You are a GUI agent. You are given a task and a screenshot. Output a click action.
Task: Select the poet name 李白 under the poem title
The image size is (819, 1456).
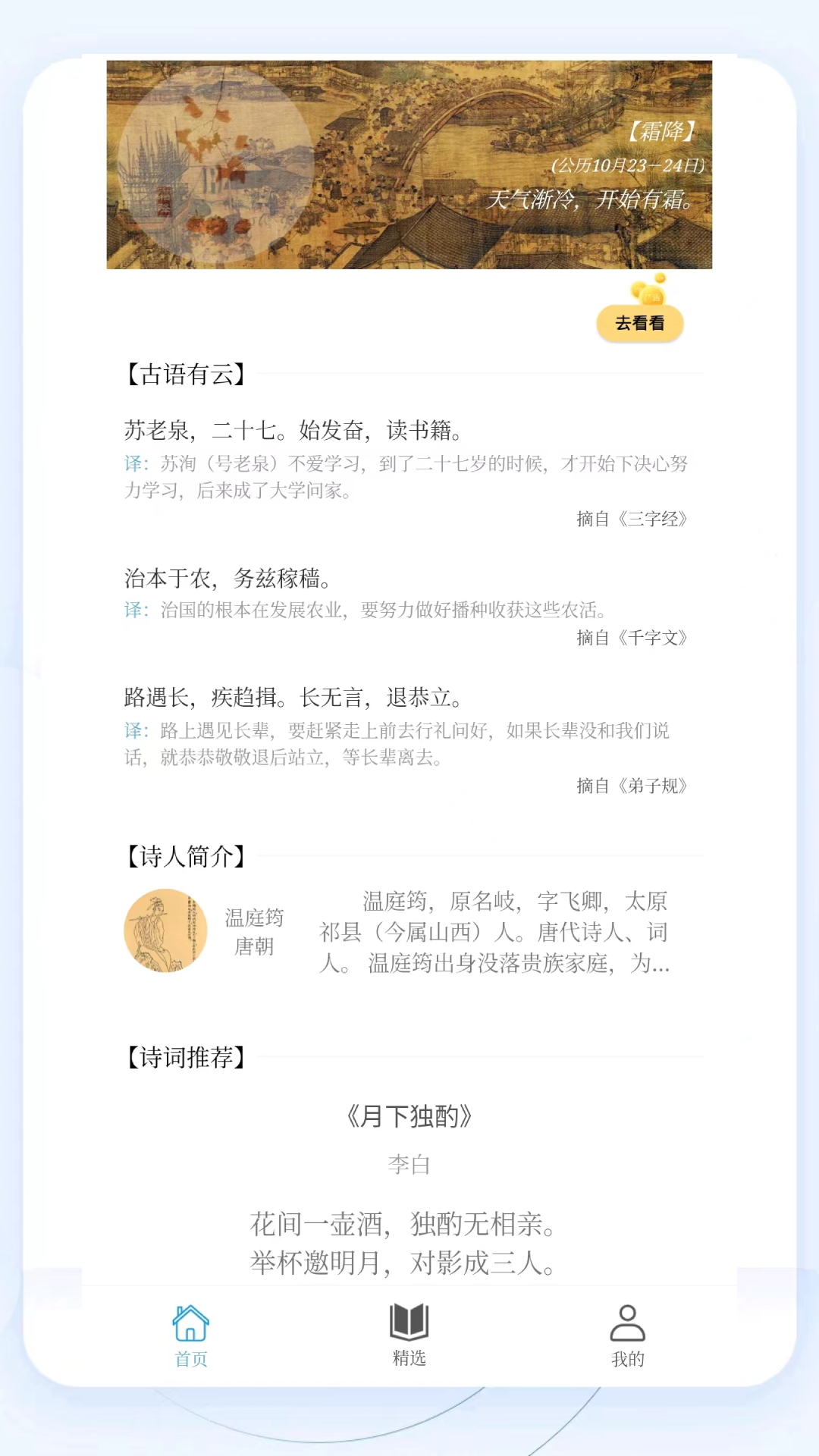[x=409, y=1165]
